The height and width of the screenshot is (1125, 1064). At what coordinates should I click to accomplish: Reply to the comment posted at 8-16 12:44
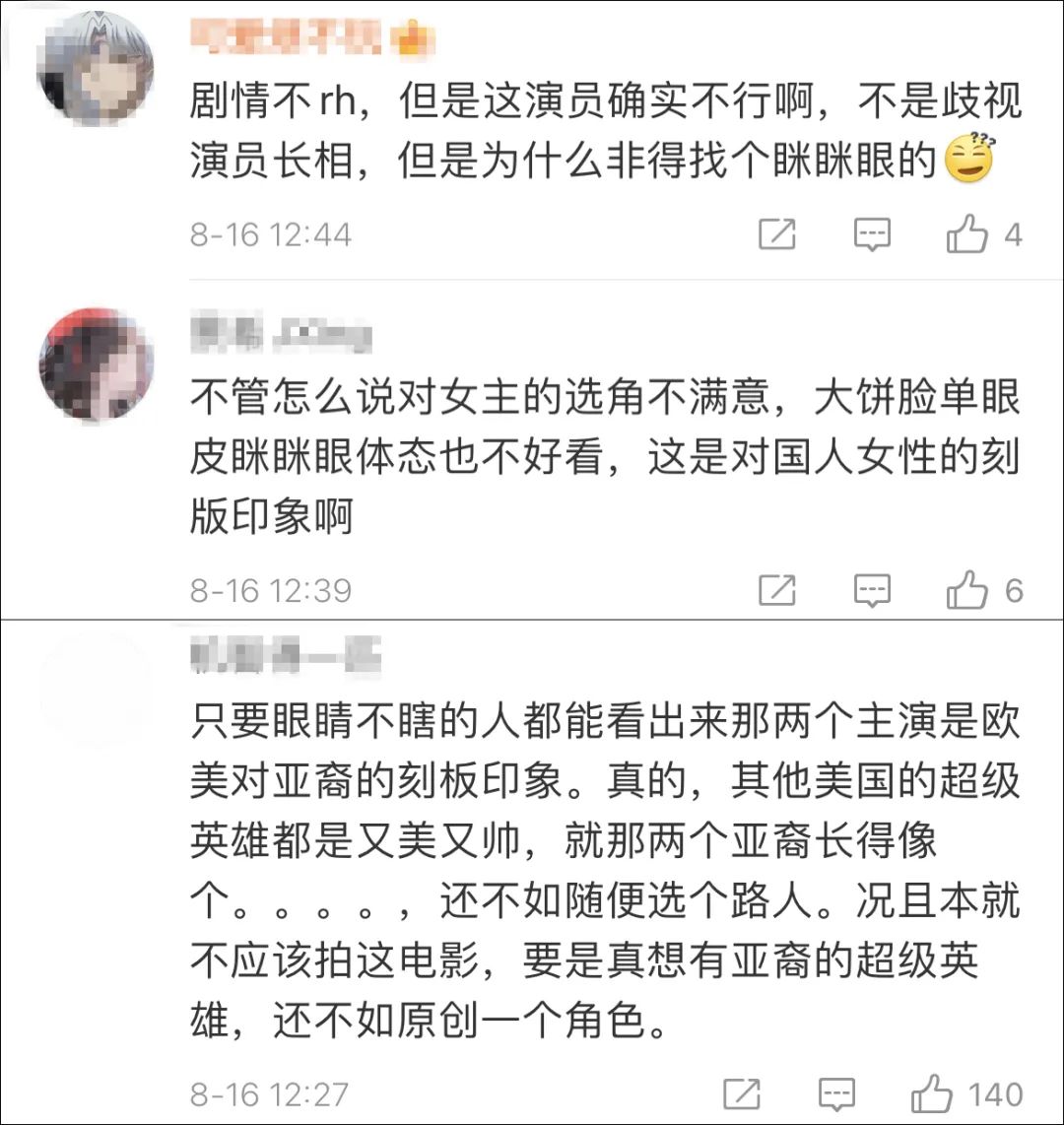(x=872, y=235)
